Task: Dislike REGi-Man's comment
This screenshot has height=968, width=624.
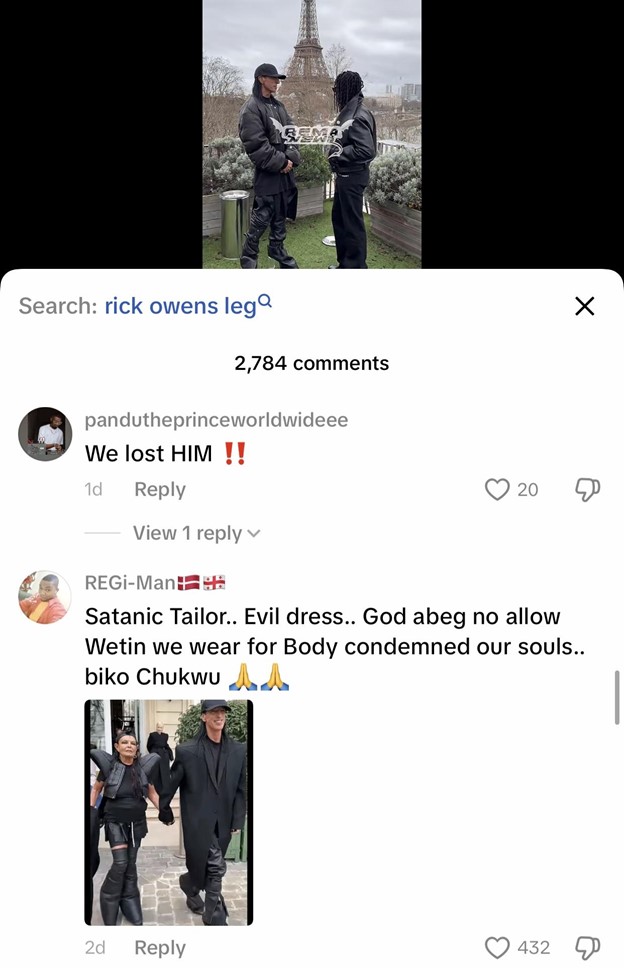Action: click(587, 947)
